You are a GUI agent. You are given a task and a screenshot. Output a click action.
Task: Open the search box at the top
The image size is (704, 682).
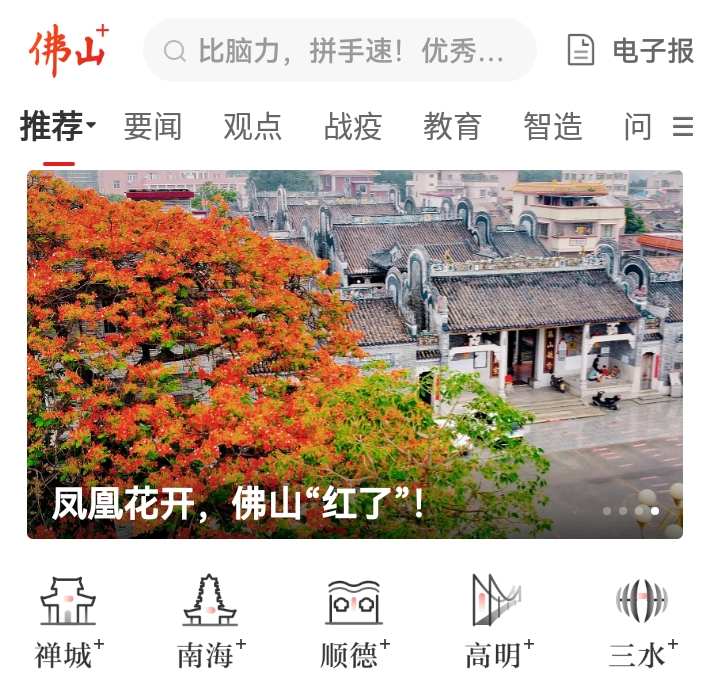click(x=340, y=50)
